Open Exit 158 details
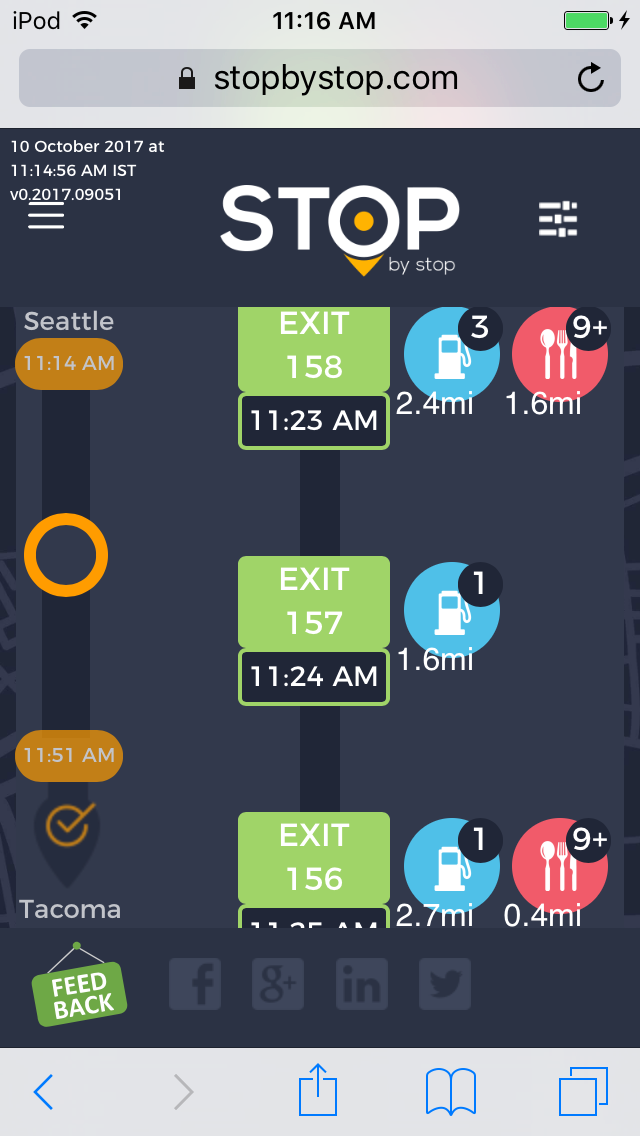Image resolution: width=640 pixels, height=1136 pixels. pyautogui.click(x=314, y=348)
